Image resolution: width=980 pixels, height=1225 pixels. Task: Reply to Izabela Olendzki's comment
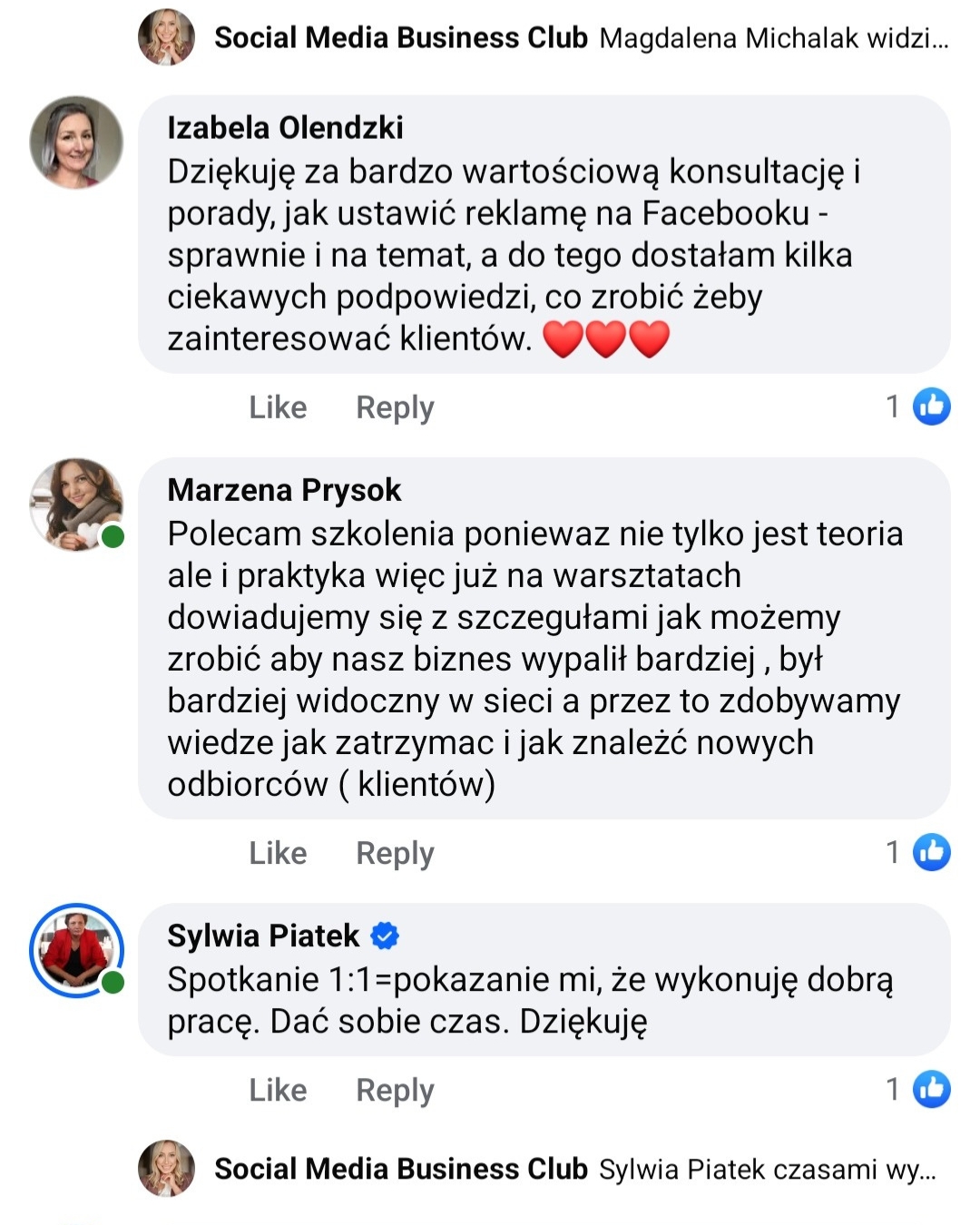tap(395, 407)
